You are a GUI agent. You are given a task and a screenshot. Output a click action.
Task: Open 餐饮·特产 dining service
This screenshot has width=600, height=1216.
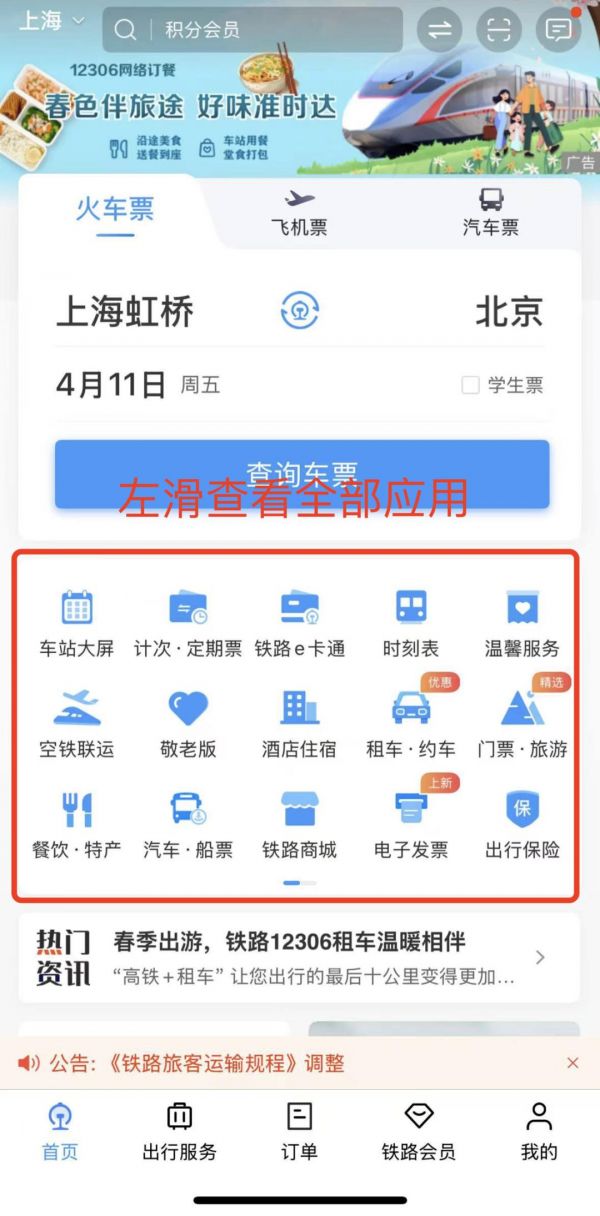pyautogui.click(x=76, y=824)
